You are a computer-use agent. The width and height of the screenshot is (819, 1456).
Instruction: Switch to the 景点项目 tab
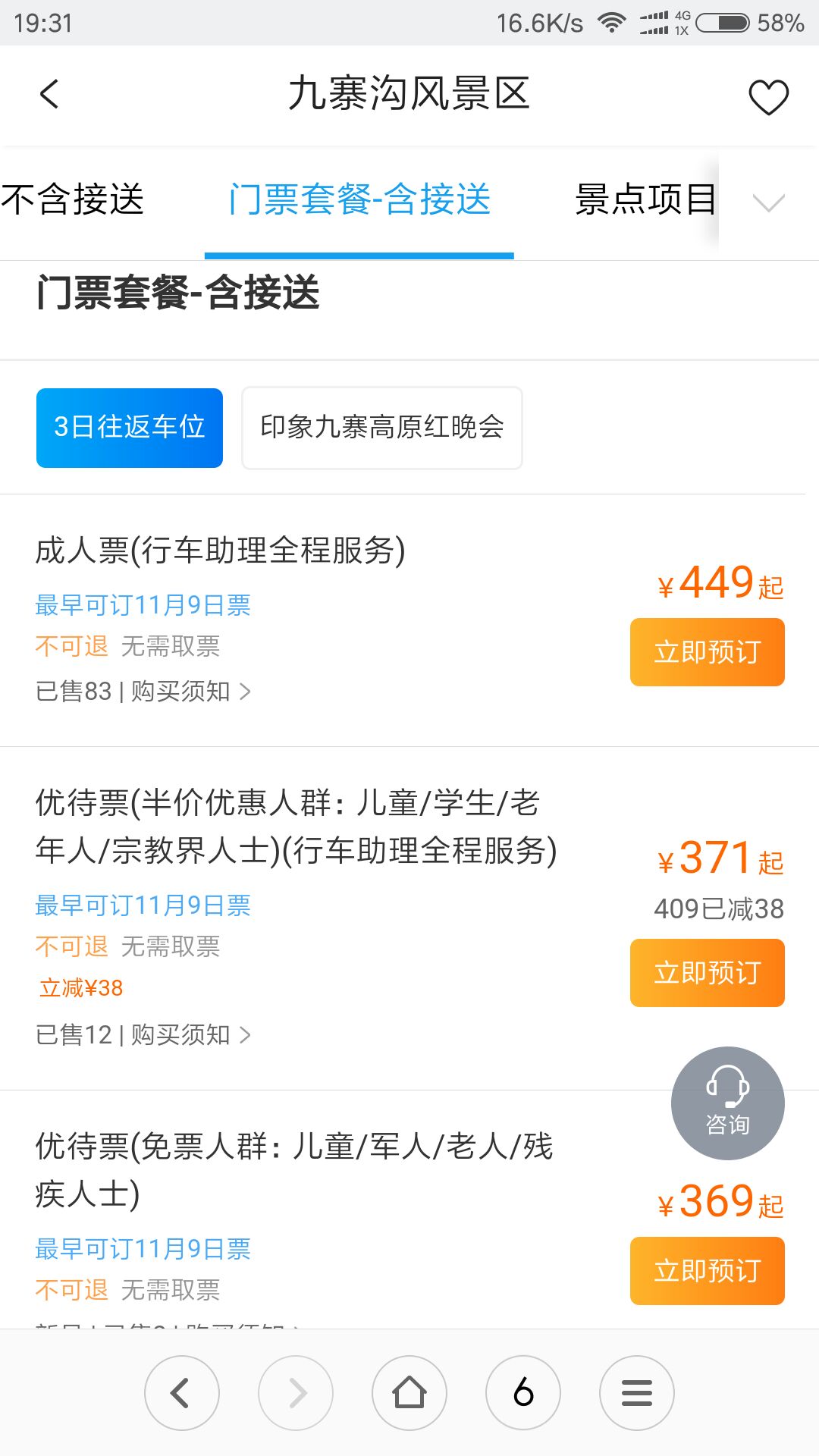click(645, 201)
